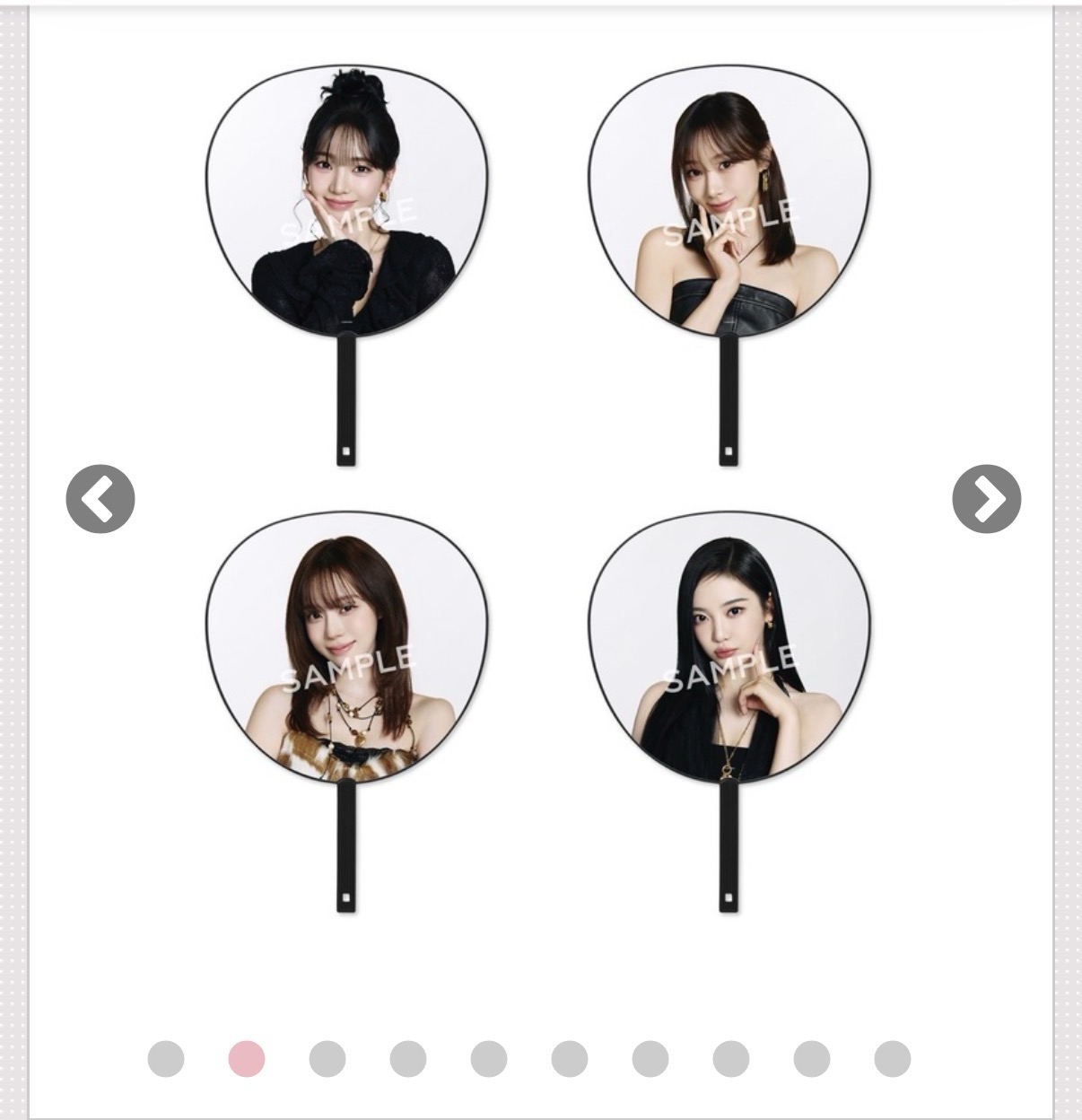
Task: Jump to the seventh slide dot
Action: coord(650,1059)
